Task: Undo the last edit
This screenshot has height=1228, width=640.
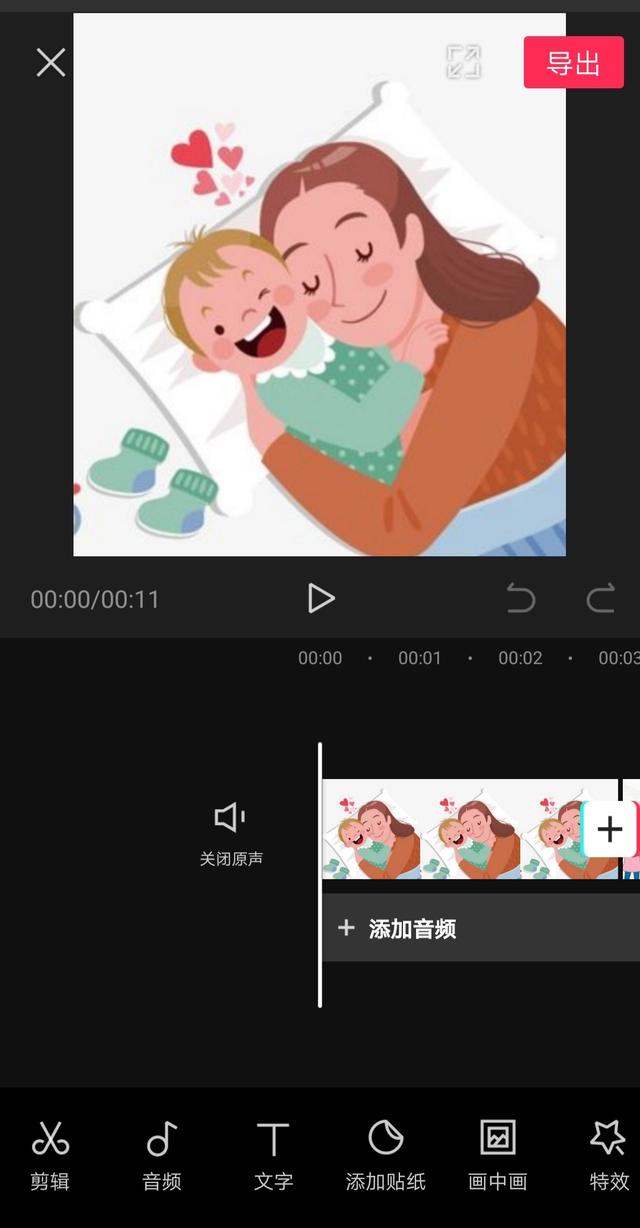Action: point(521,599)
